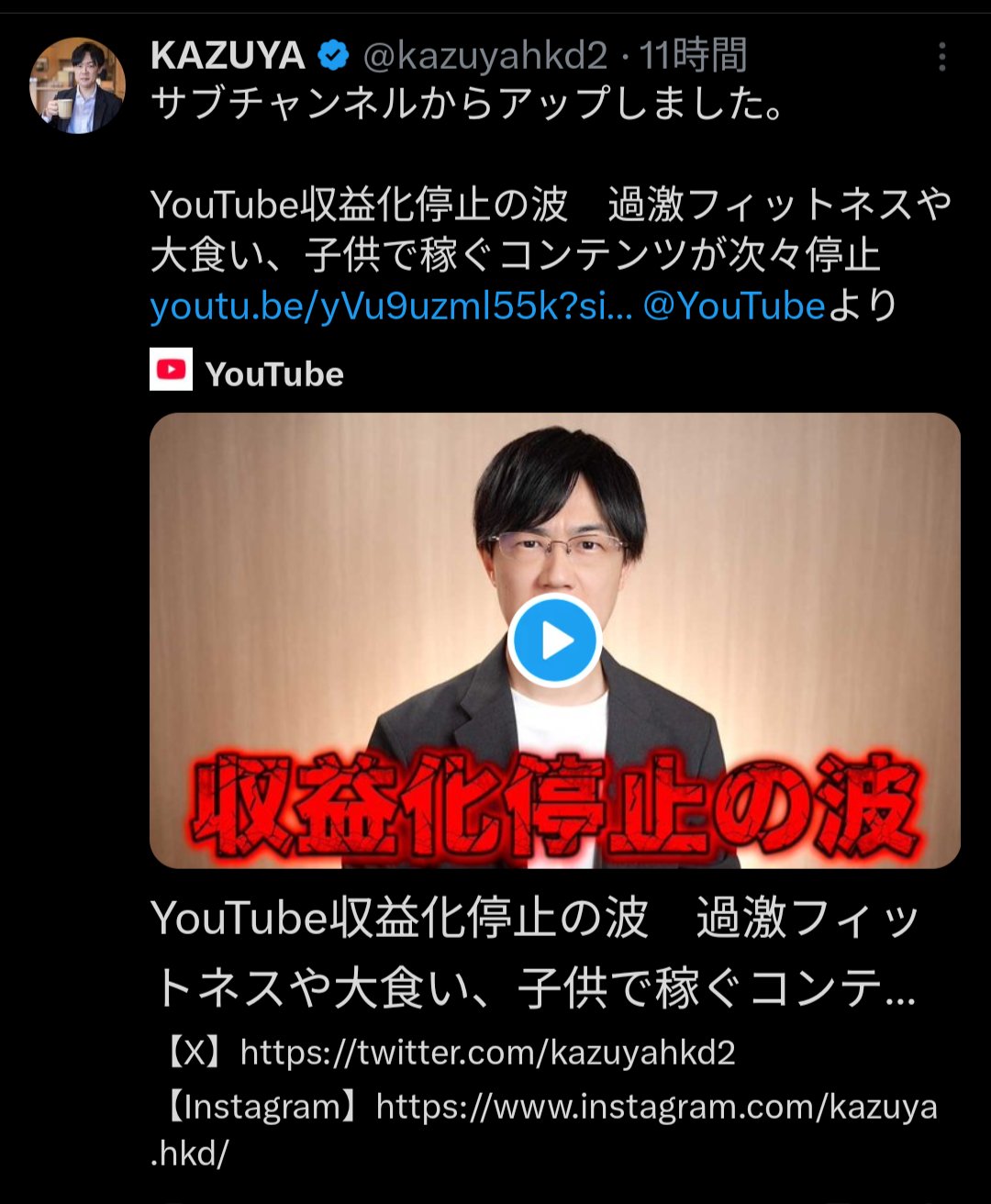
Task: Open @kazuyahkd2 user handle
Action: point(485,57)
